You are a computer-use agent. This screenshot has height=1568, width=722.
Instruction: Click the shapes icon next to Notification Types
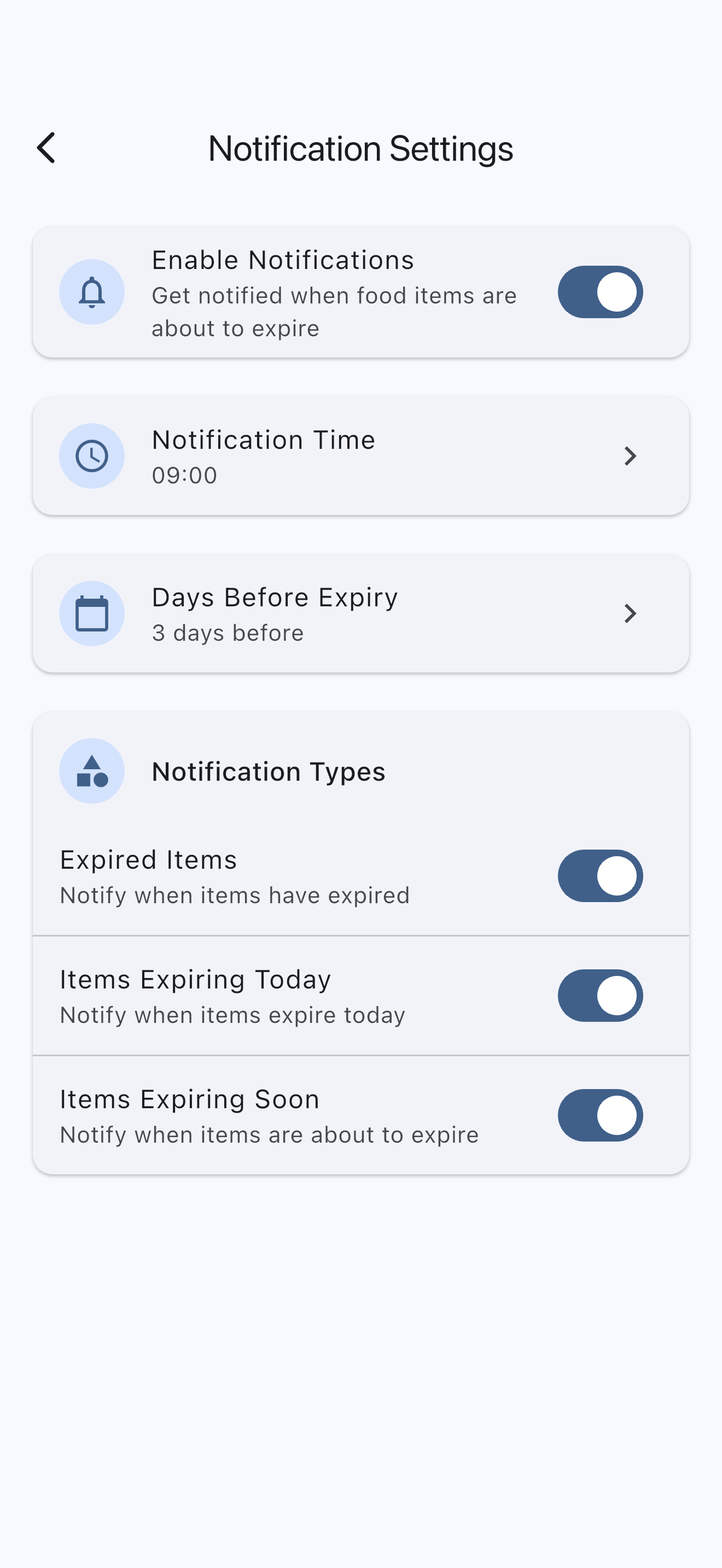[91, 771]
